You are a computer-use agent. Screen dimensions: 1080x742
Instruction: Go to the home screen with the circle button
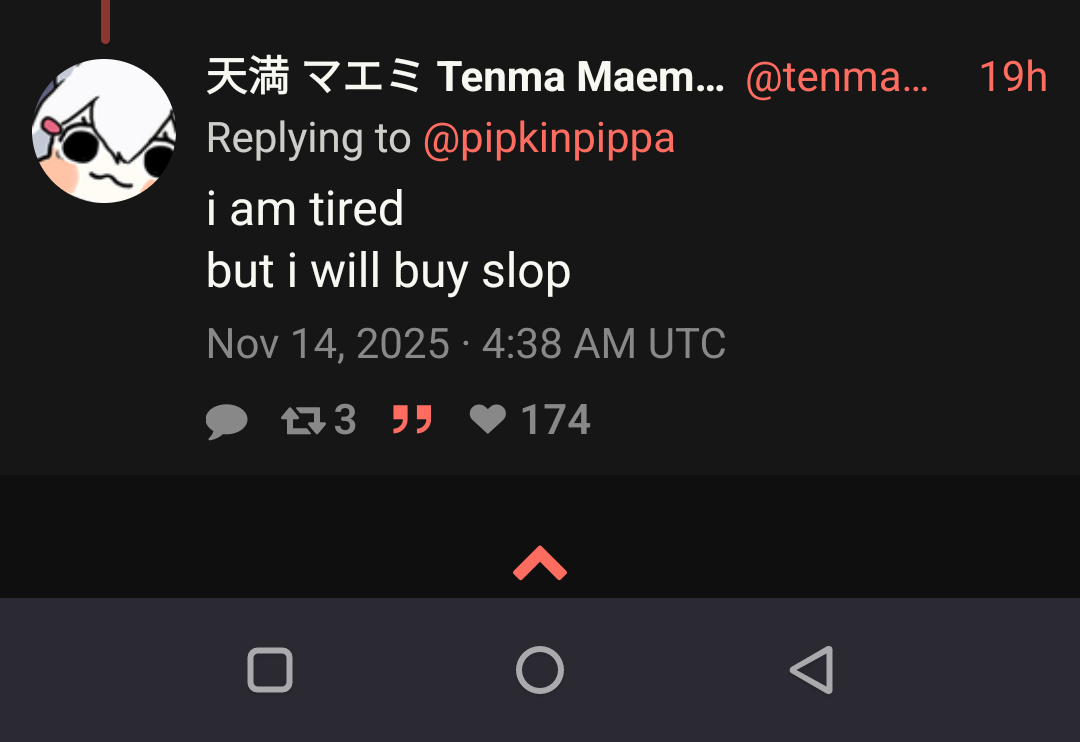(540, 670)
